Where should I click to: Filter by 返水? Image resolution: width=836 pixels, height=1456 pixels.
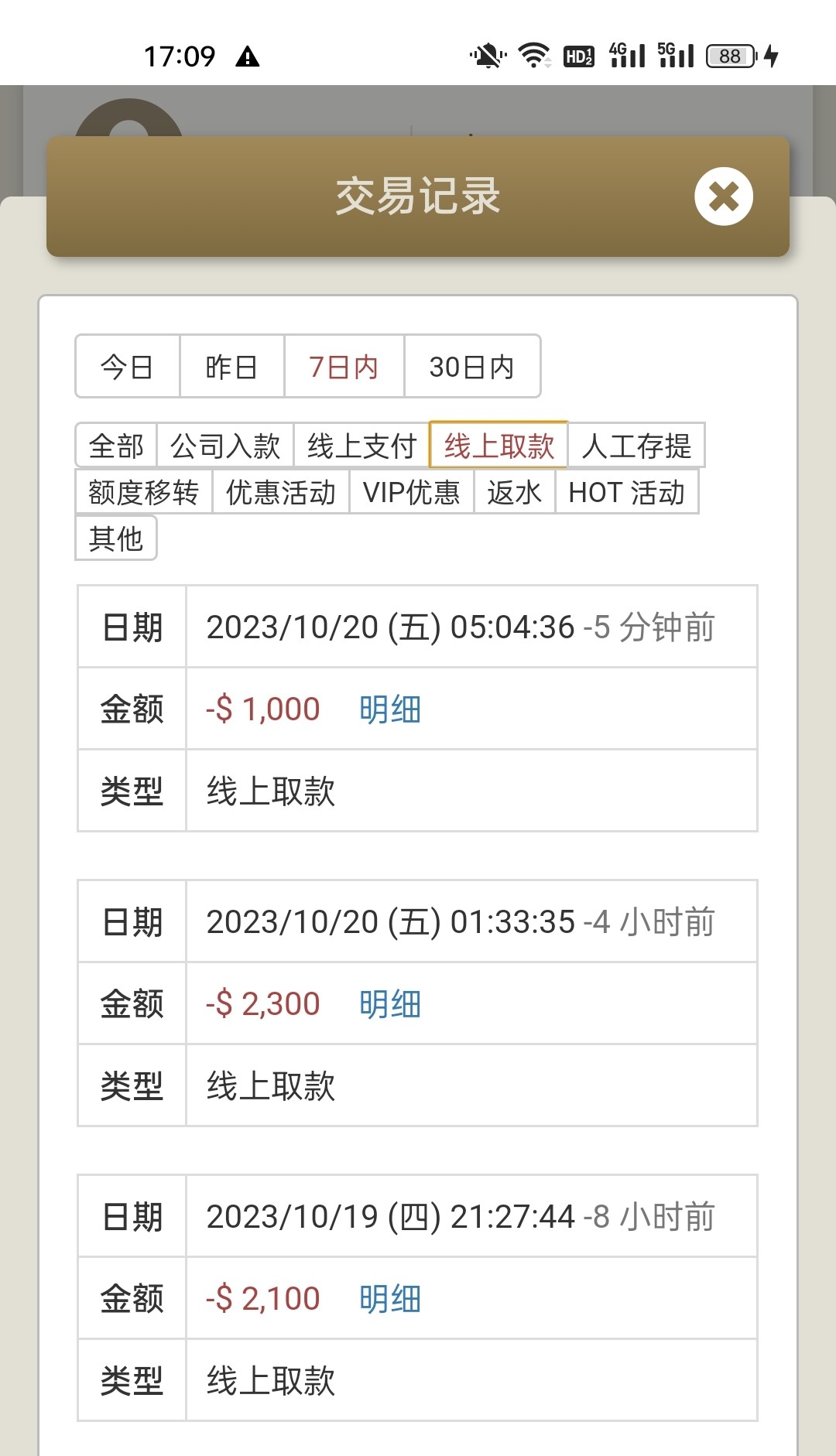(514, 492)
